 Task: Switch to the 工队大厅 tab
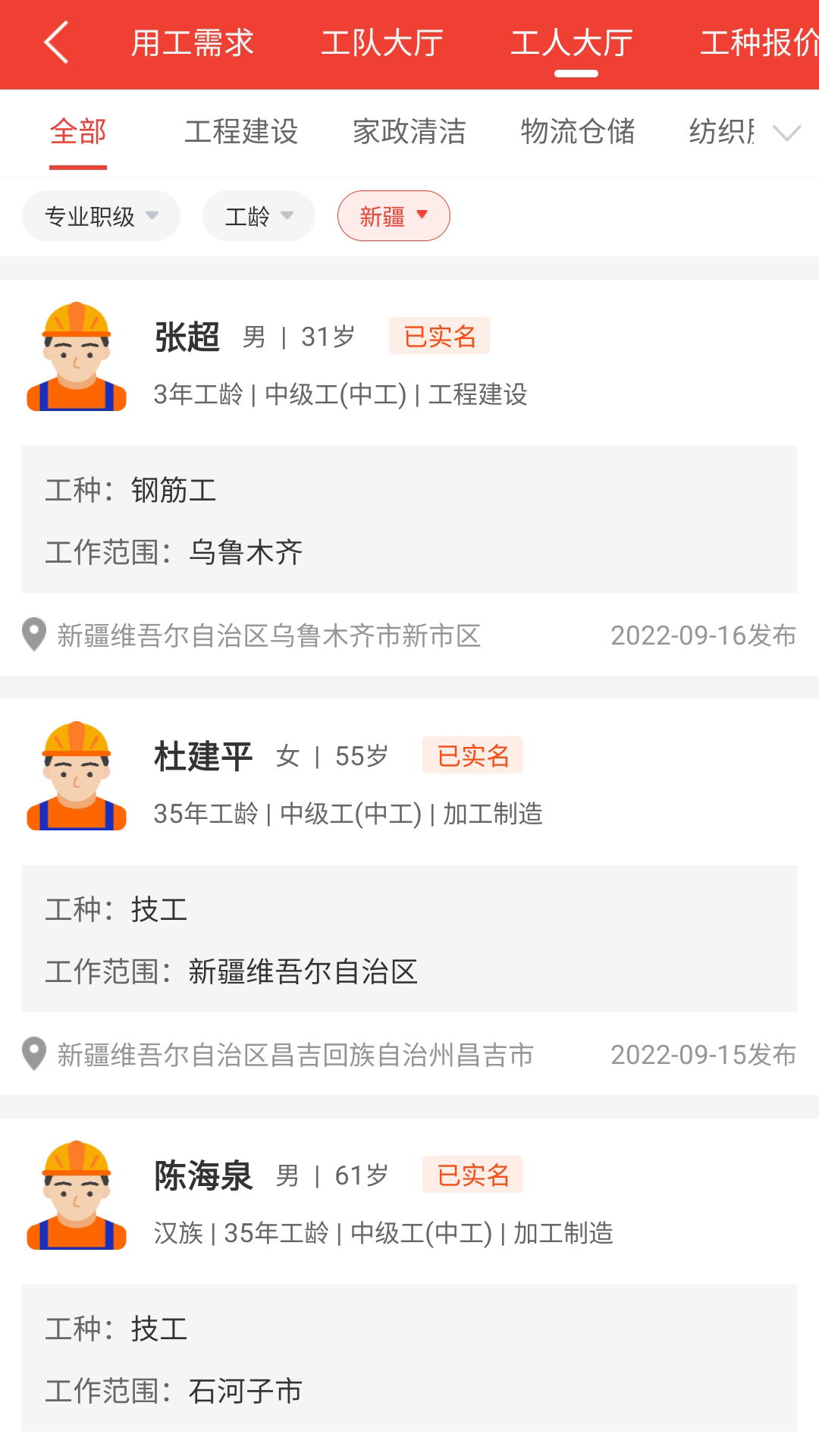[381, 43]
